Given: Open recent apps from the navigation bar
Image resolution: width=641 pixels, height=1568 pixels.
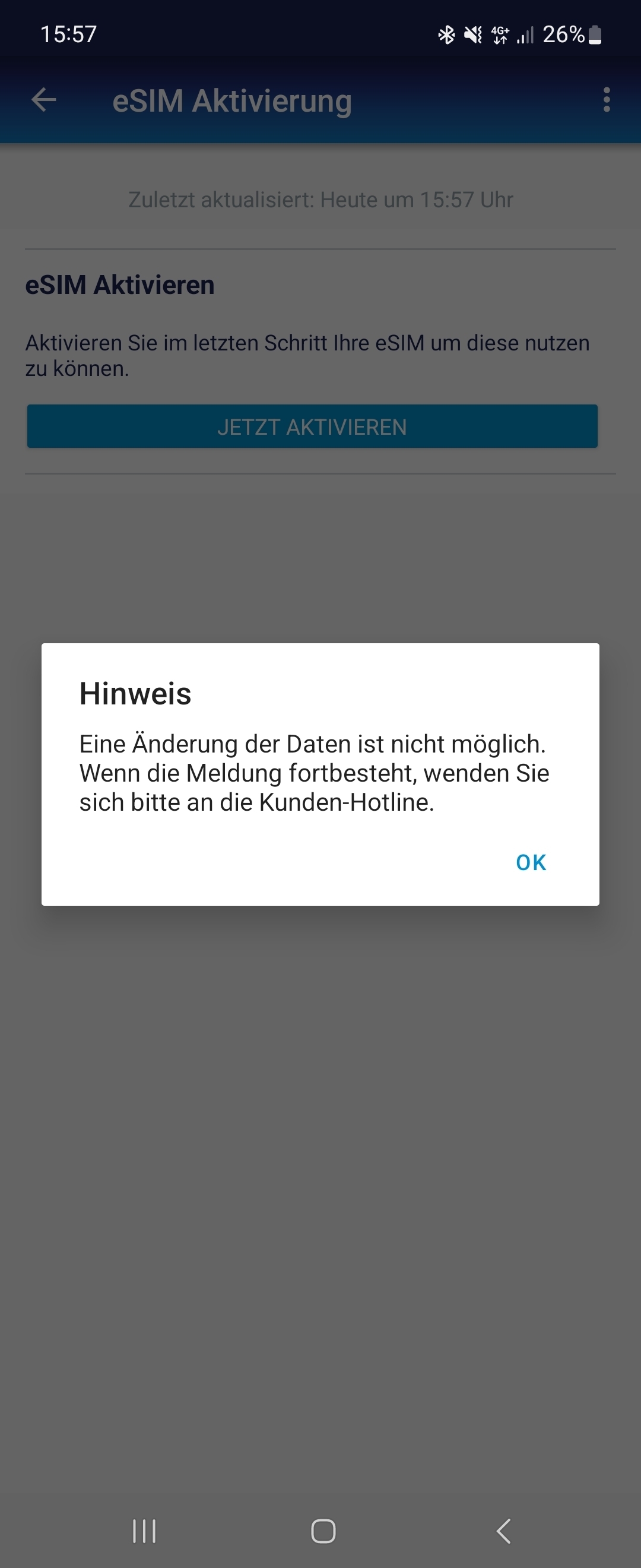Looking at the screenshot, I should click(144, 1530).
